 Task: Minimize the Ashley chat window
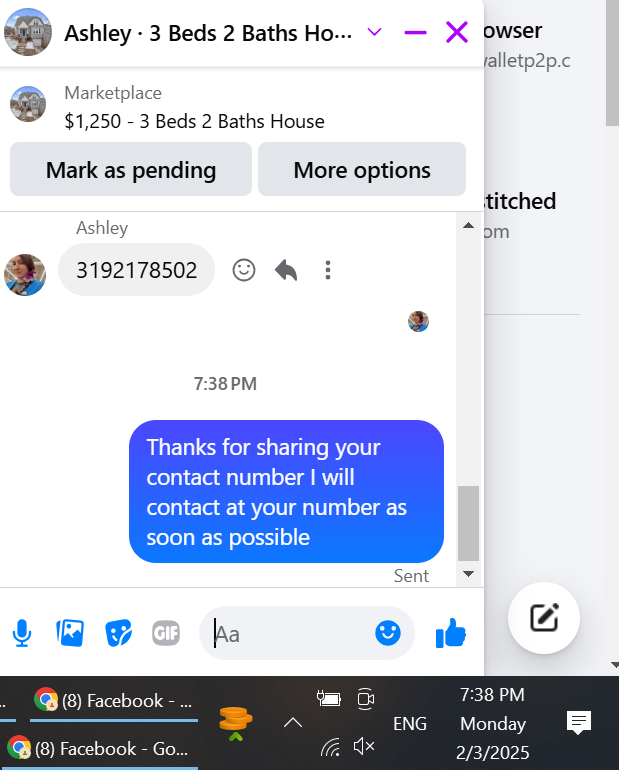coord(415,32)
